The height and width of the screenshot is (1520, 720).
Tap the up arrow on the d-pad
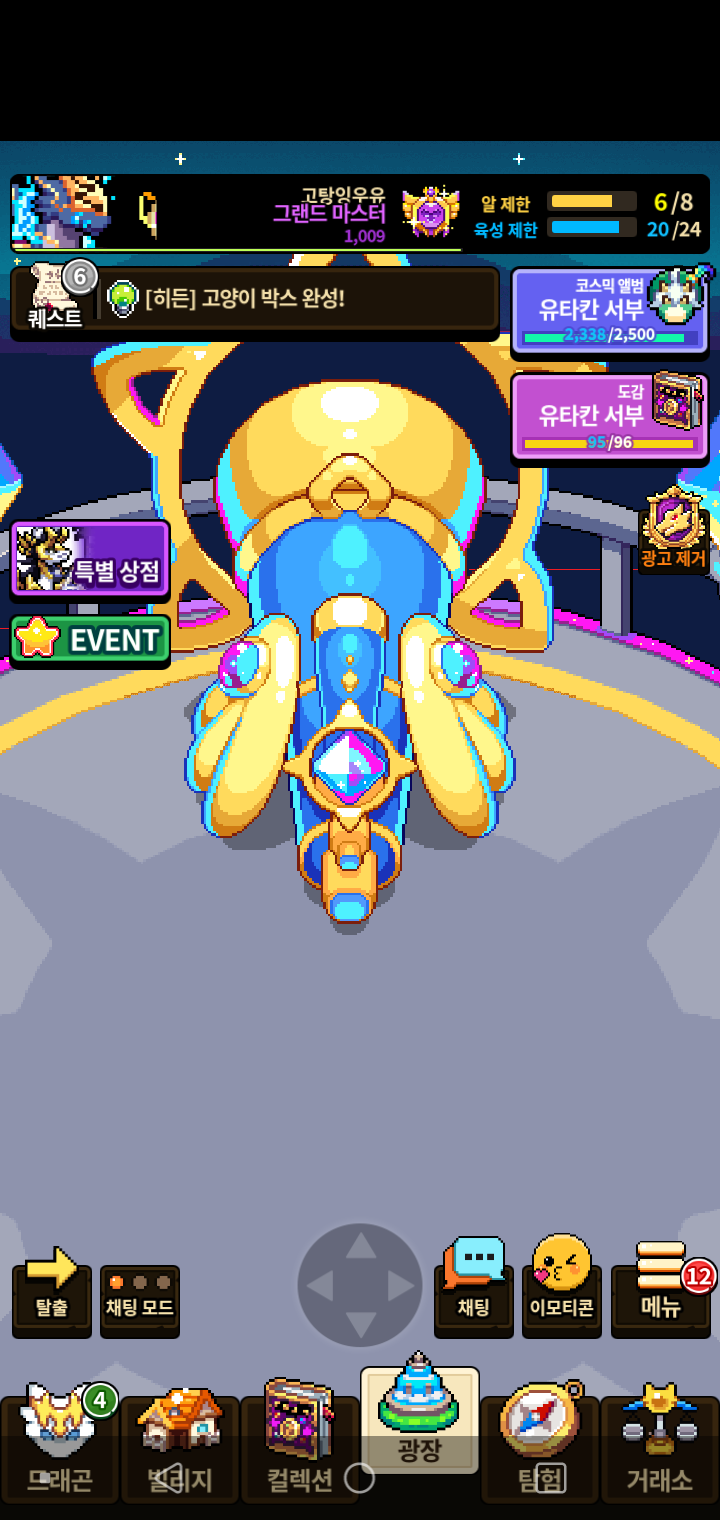click(x=361, y=1245)
